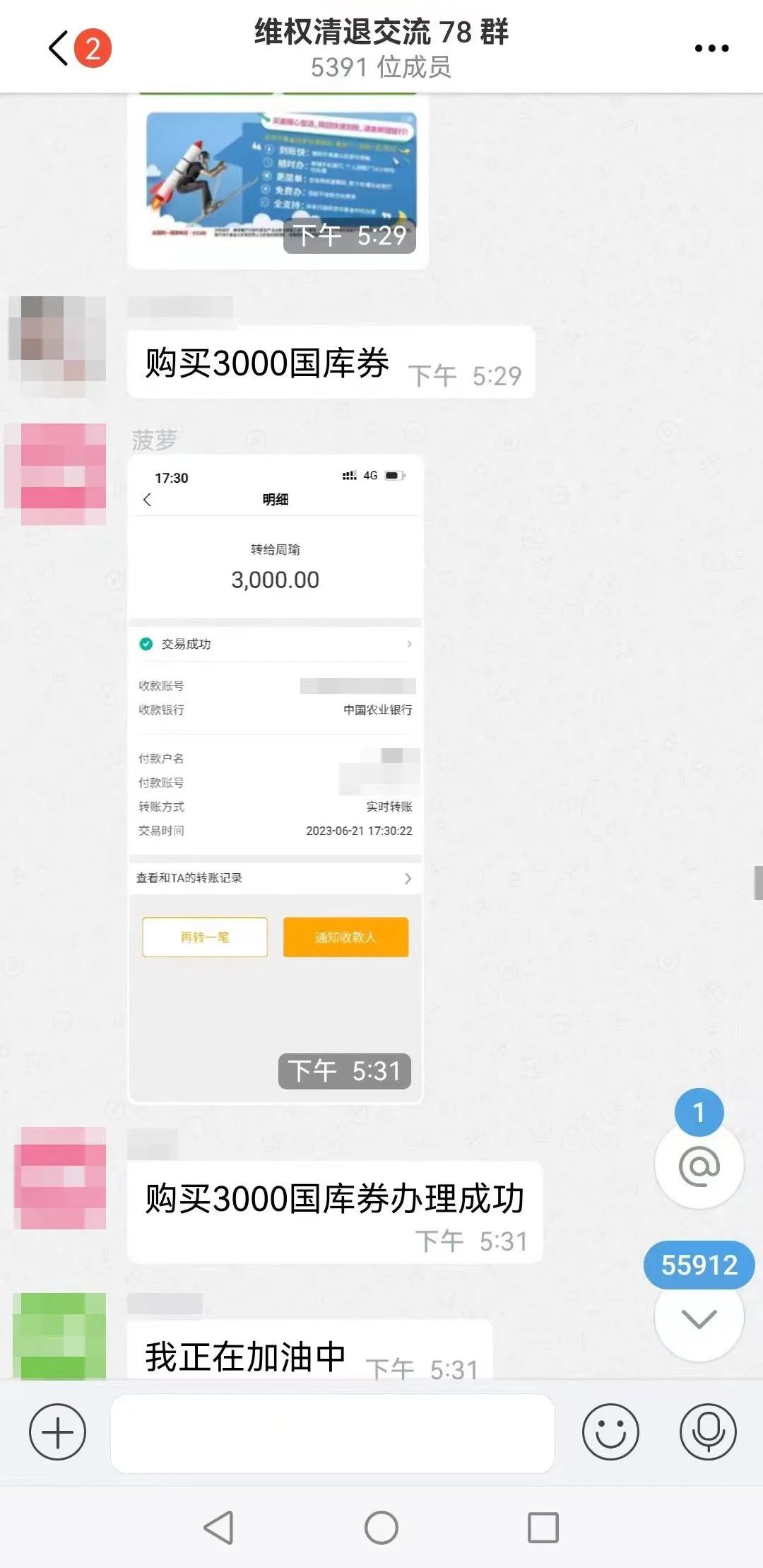The image size is (763, 1568).
Task: Go back to the chat list
Action: tap(60, 48)
